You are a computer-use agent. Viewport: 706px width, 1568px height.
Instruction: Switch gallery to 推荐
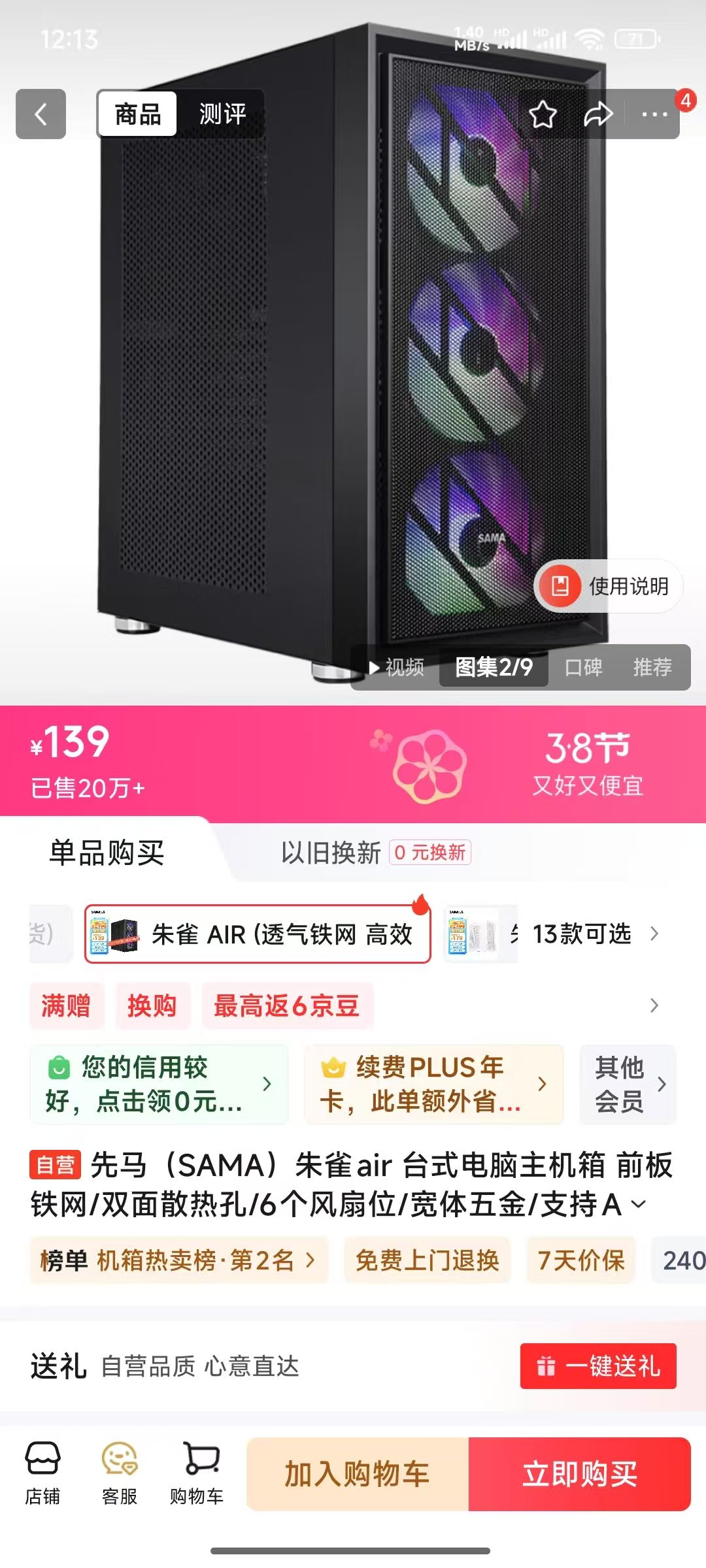[652, 667]
